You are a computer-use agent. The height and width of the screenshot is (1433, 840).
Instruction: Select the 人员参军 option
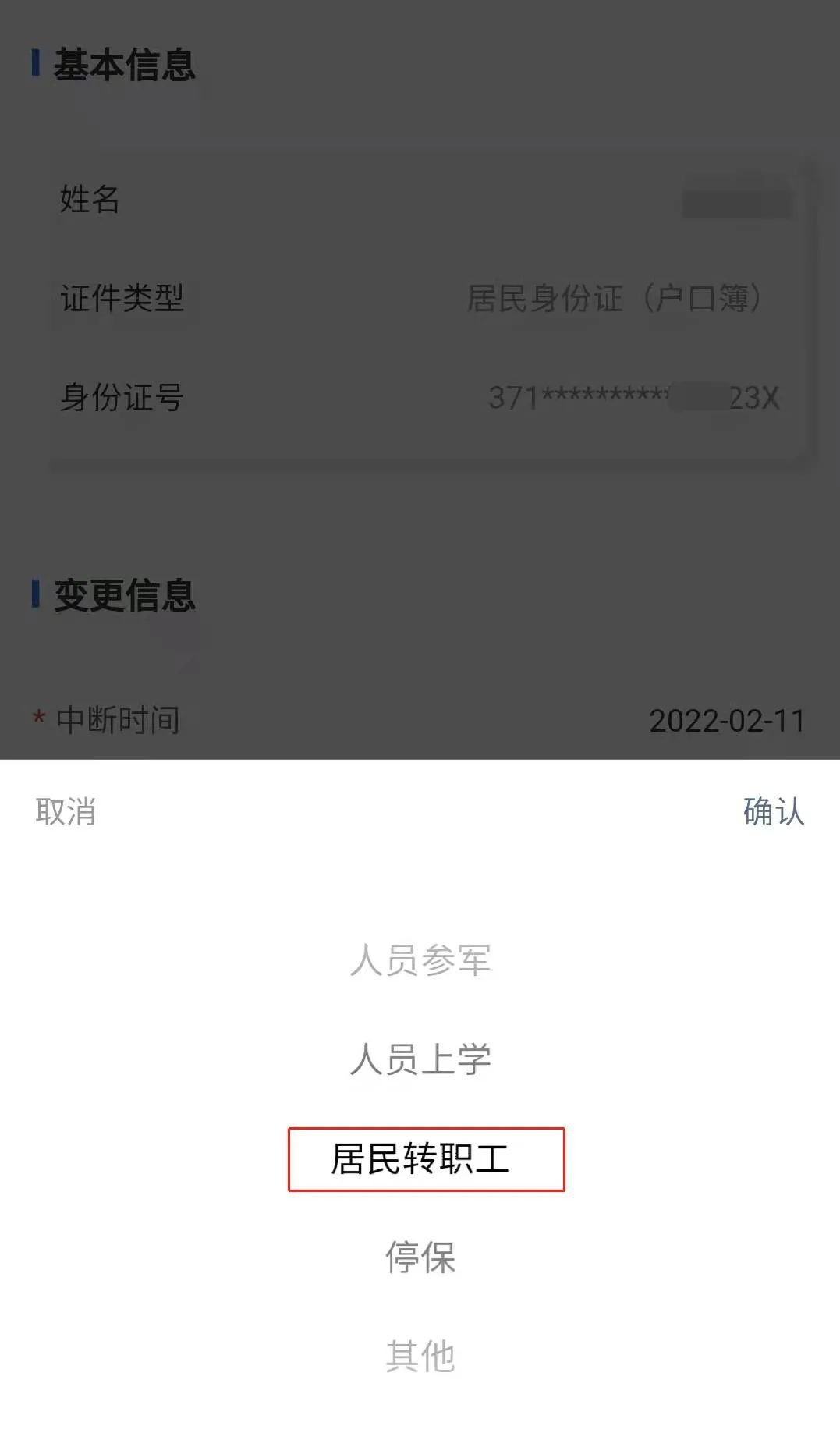[420, 959]
